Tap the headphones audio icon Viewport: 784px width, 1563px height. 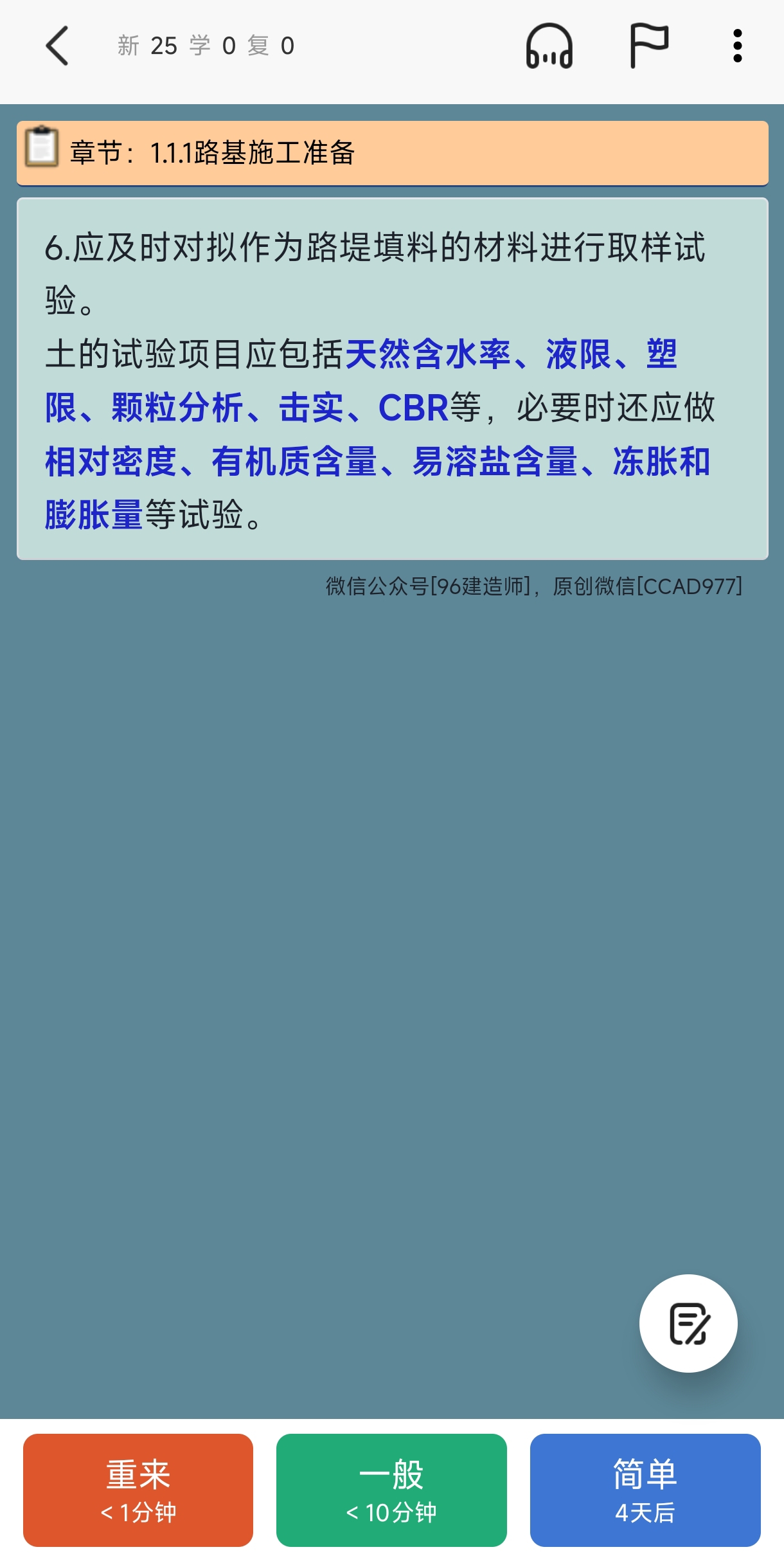tap(549, 46)
